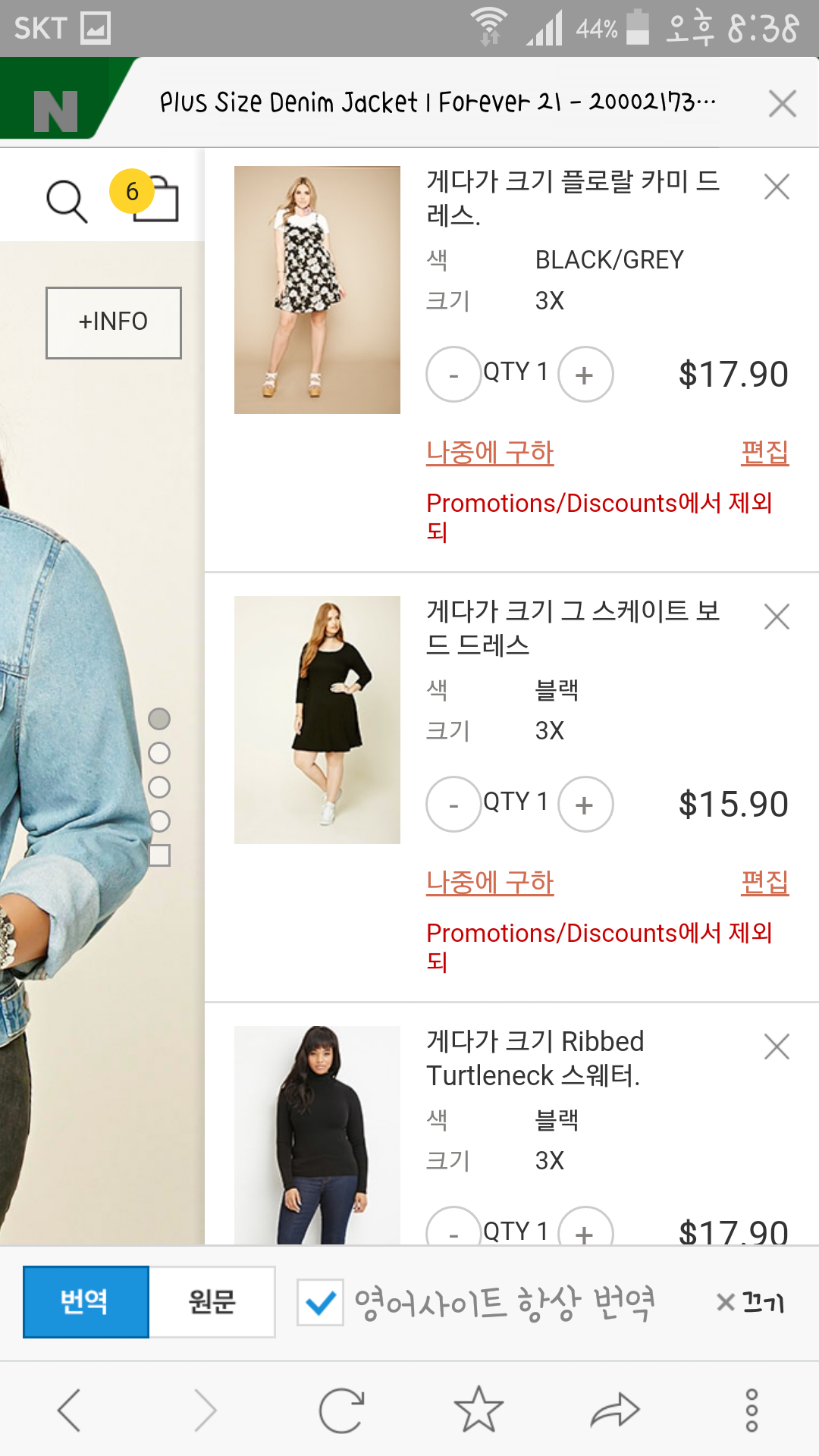Viewport: 819px width, 1456px height.
Task: Remove the Ribbed Turtleneck sweater from cart
Action: pyautogui.click(x=777, y=1046)
